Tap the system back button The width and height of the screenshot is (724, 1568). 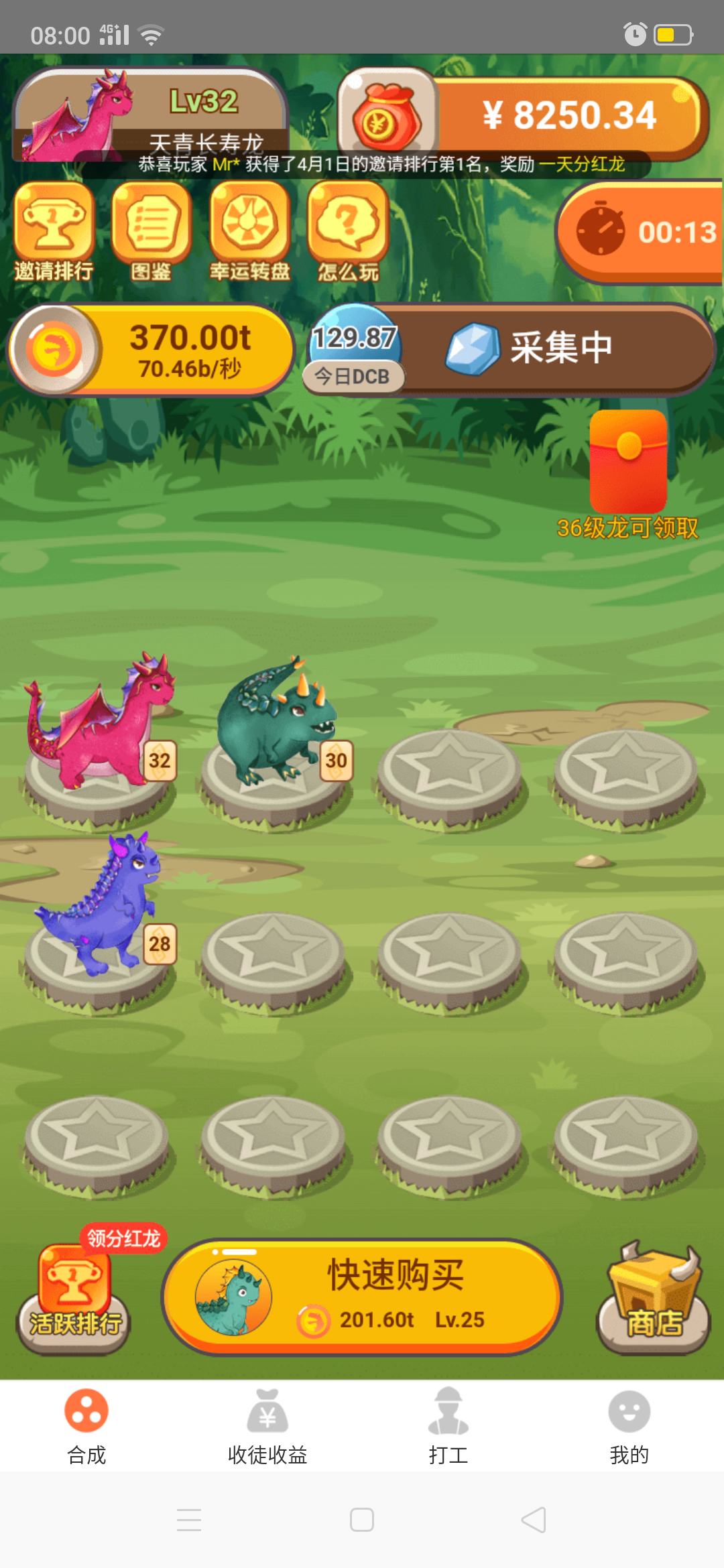(x=534, y=1520)
